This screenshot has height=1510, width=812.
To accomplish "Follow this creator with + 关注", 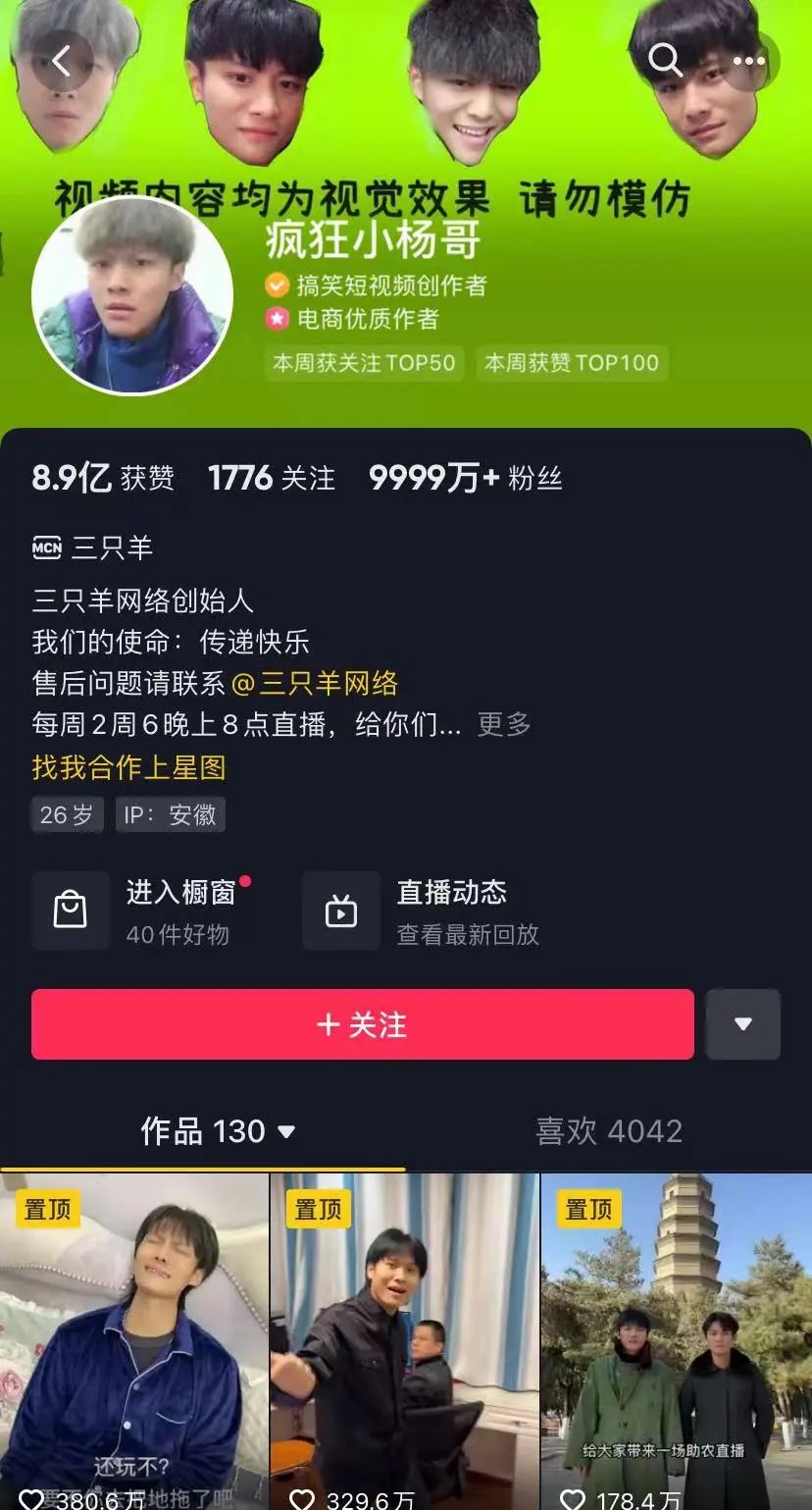I will point(363,1024).
